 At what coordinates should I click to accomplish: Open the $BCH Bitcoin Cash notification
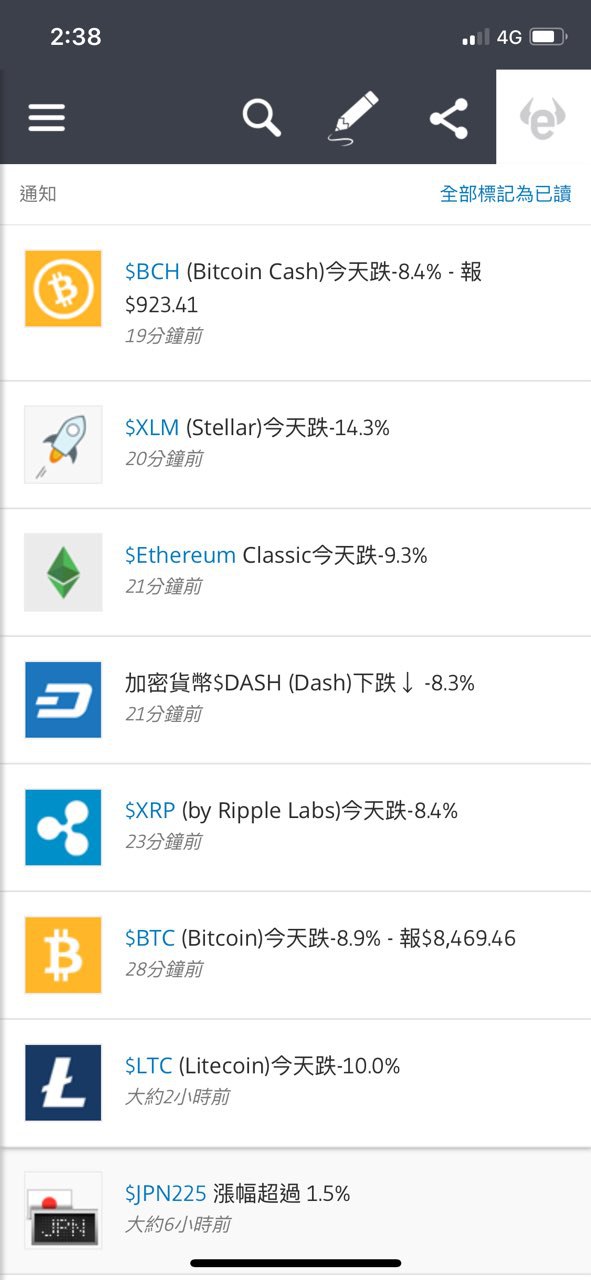[295, 303]
